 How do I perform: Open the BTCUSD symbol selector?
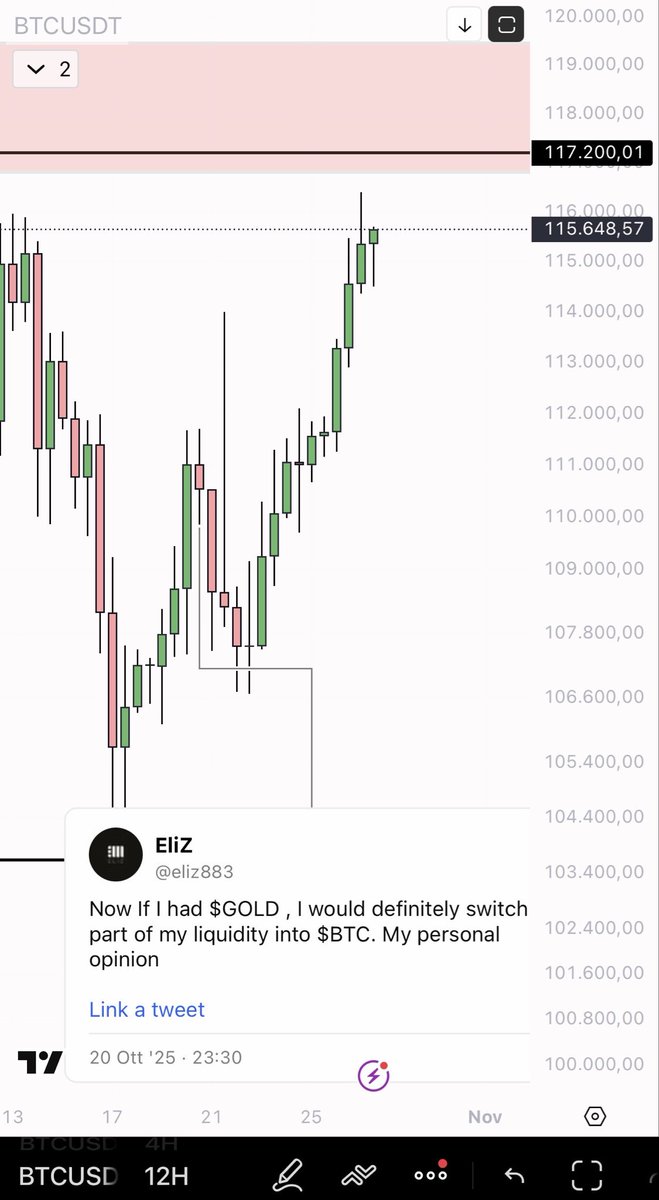click(x=69, y=1175)
